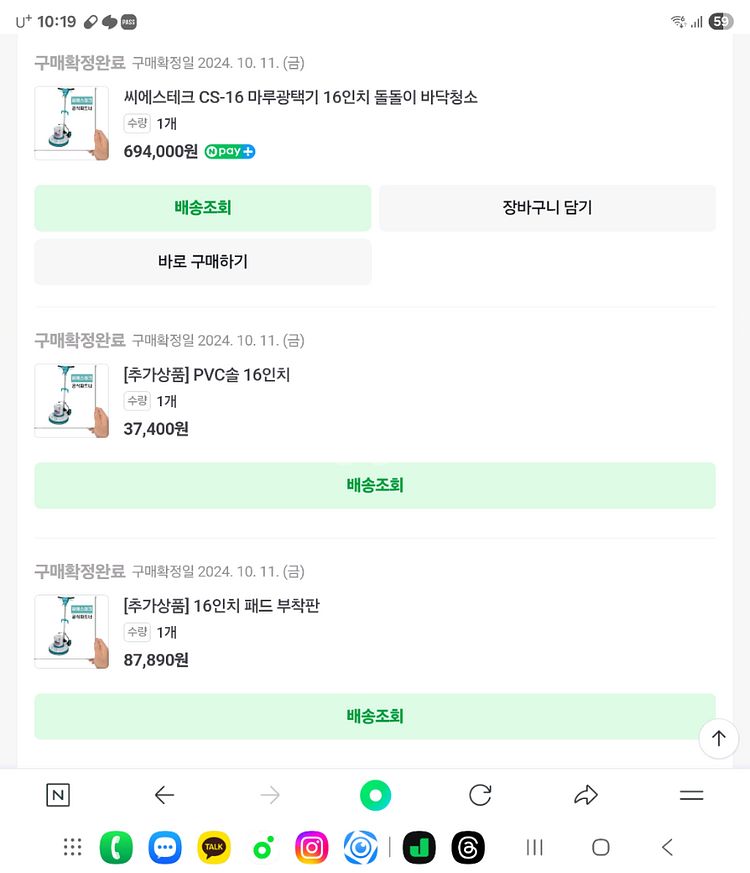Open the green Naver search circle button

375,795
